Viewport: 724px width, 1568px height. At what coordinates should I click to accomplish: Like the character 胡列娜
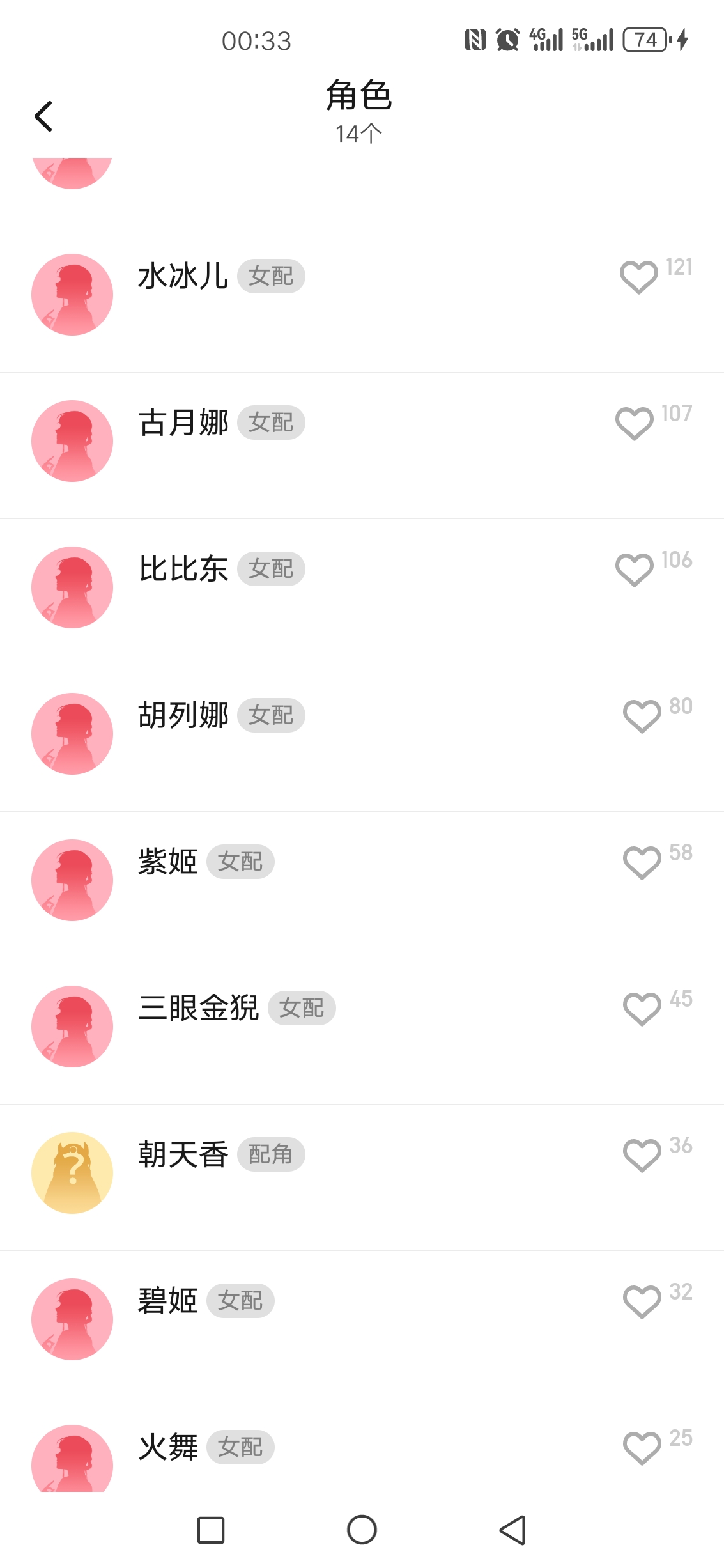[x=642, y=716]
